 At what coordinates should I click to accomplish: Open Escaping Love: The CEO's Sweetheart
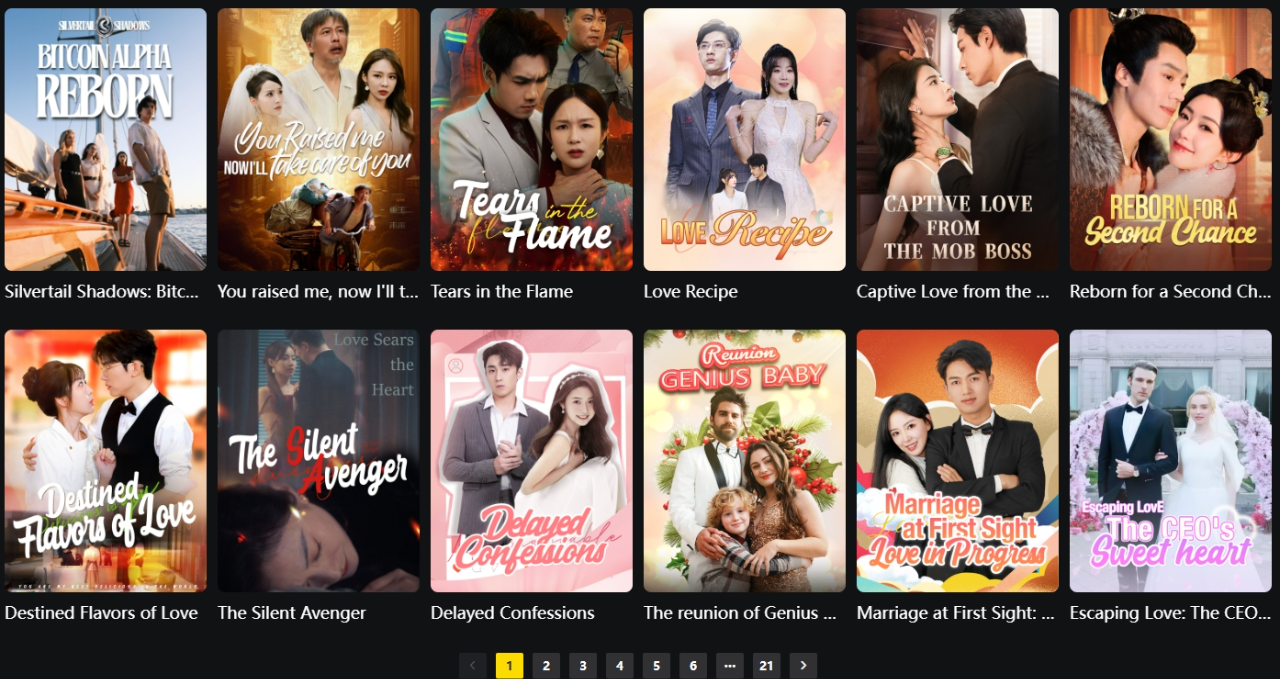tap(1170, 460)
